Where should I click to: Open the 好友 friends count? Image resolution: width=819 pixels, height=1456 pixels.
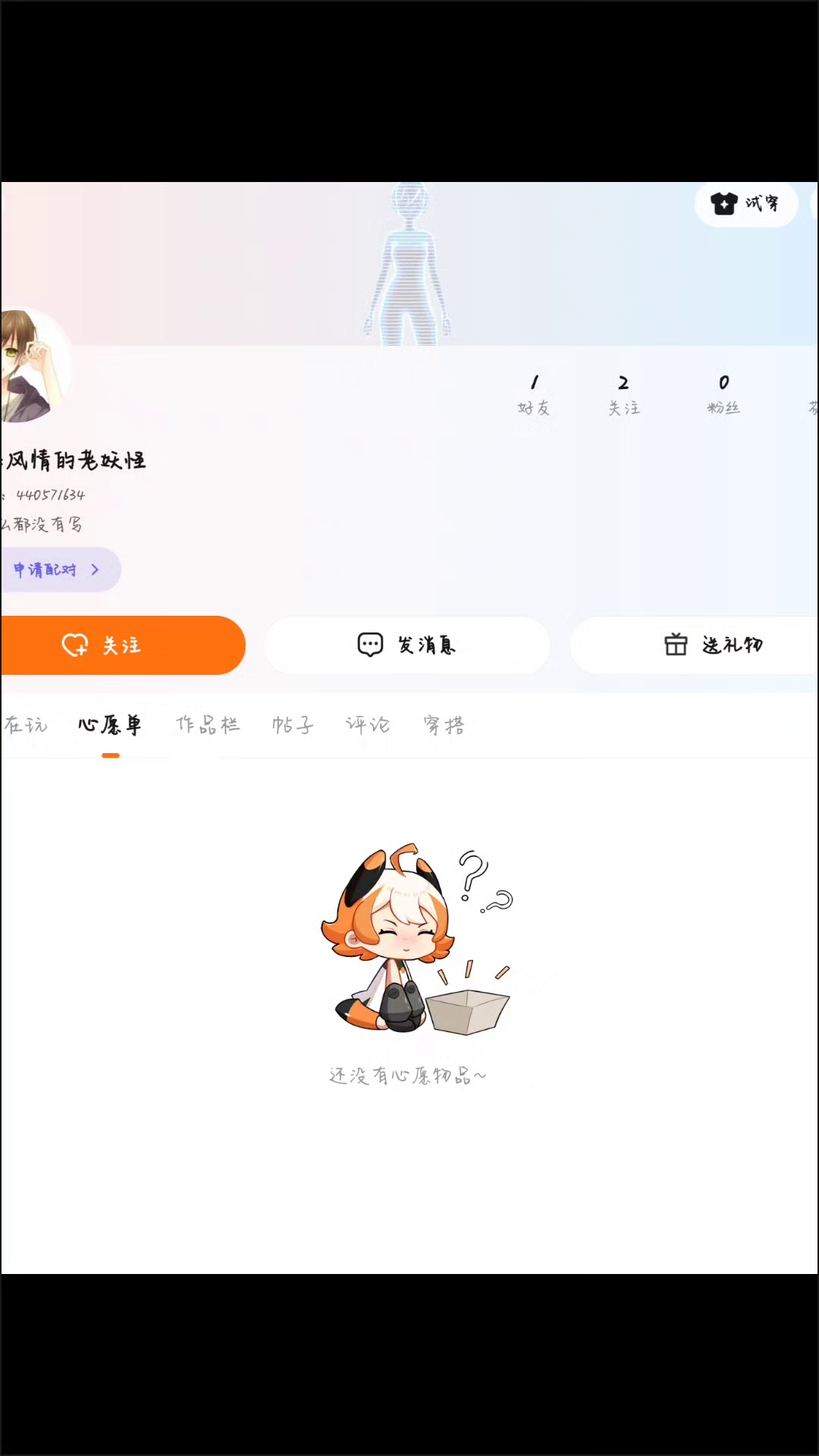[534, 394]
